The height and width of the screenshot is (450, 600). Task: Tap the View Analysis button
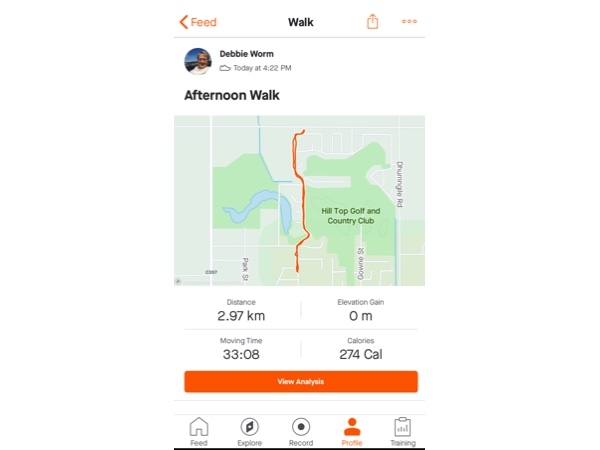[x=300, y=381]
